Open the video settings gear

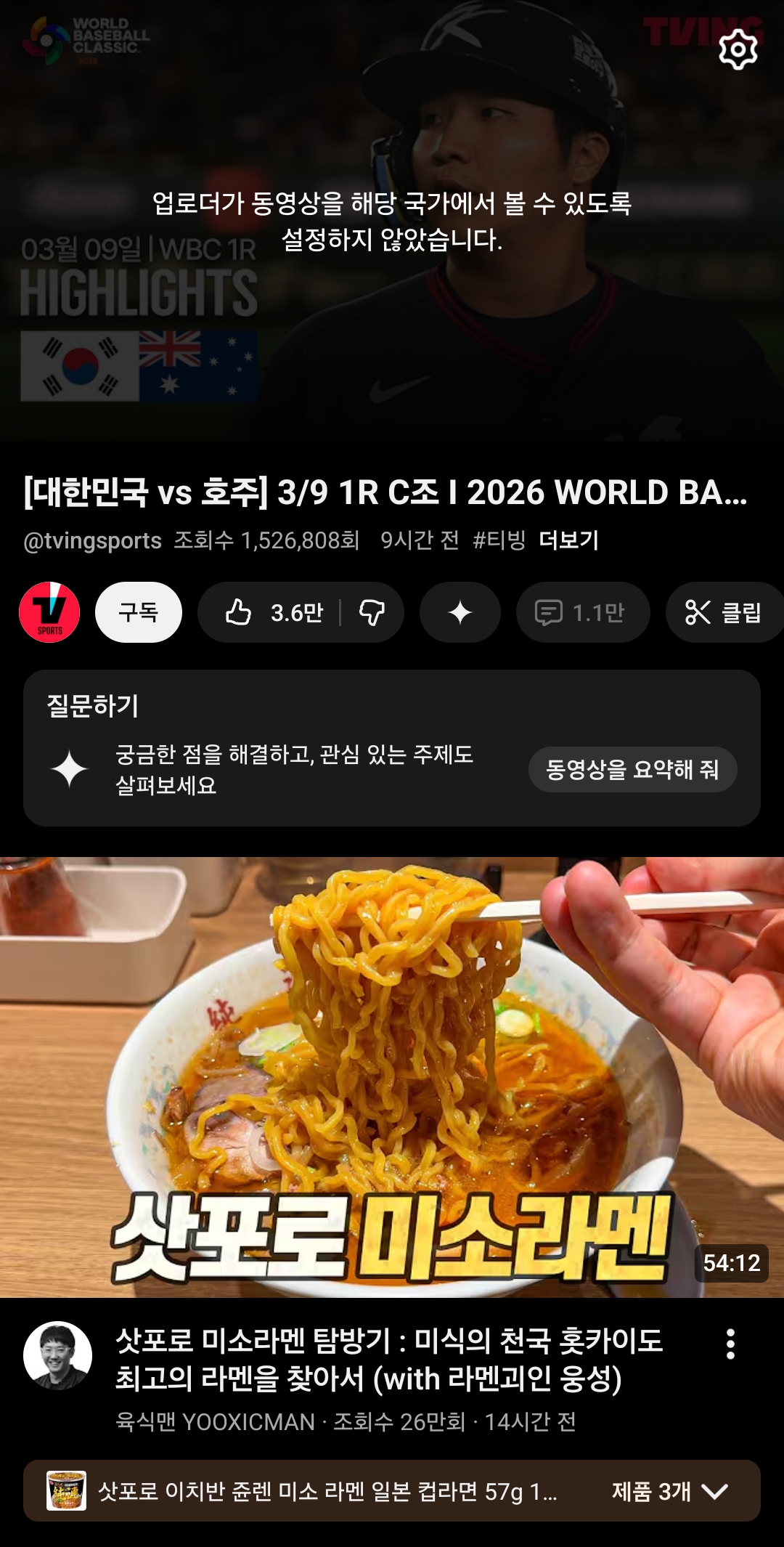coord(738,49)
